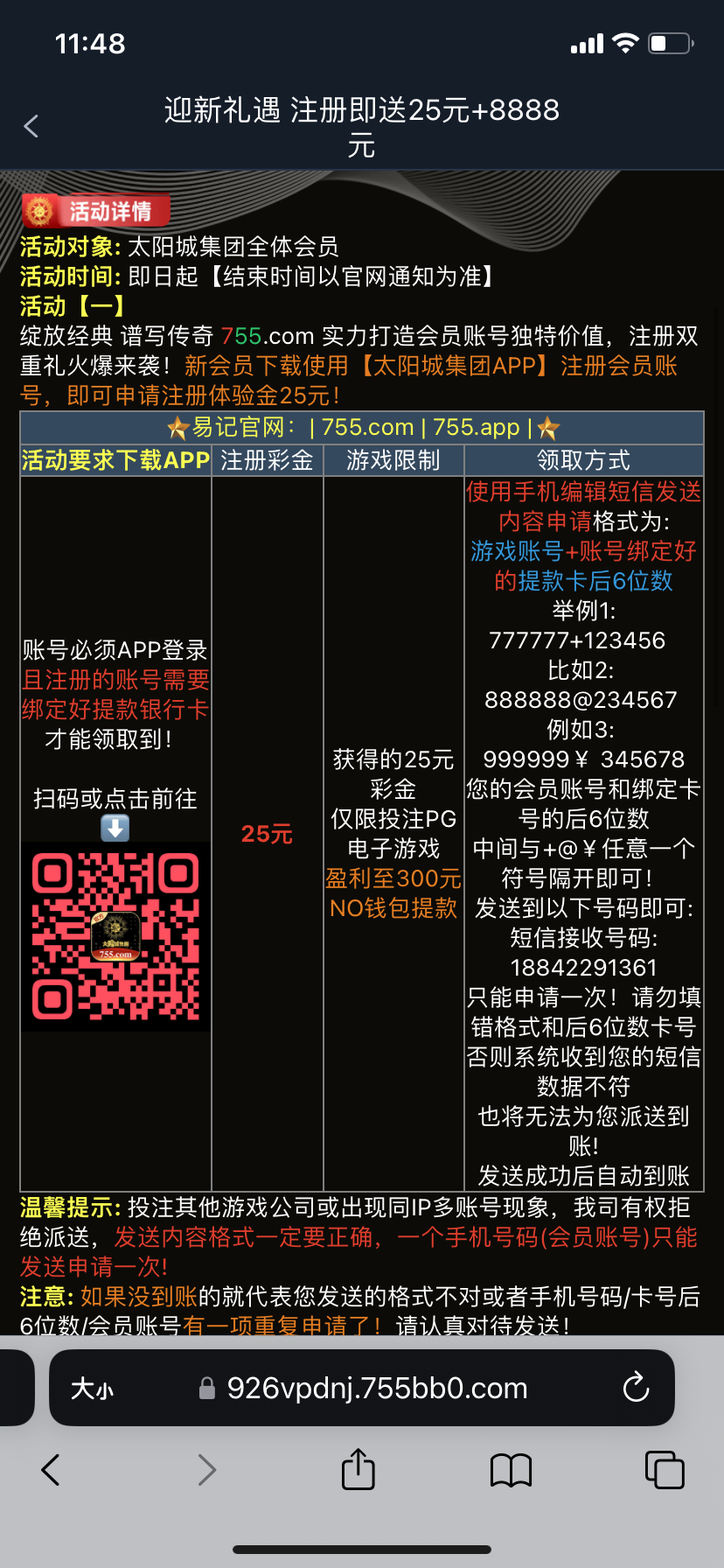Image resolution: width=724 pixels, height=1568 pixels.
Task: Open Safari bookmarks
Action: coord(512,1470)
